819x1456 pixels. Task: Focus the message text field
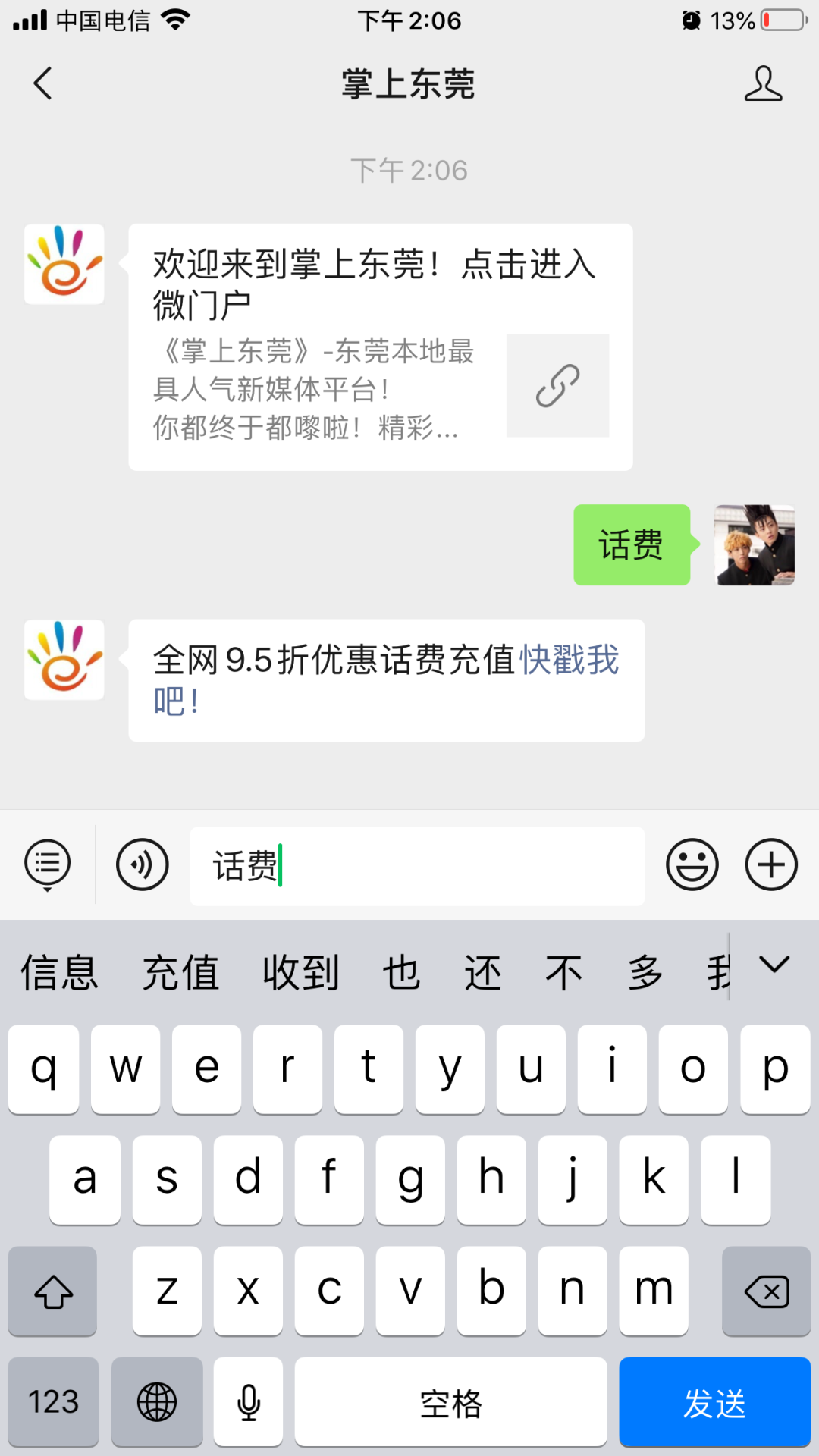coord(455,866)
